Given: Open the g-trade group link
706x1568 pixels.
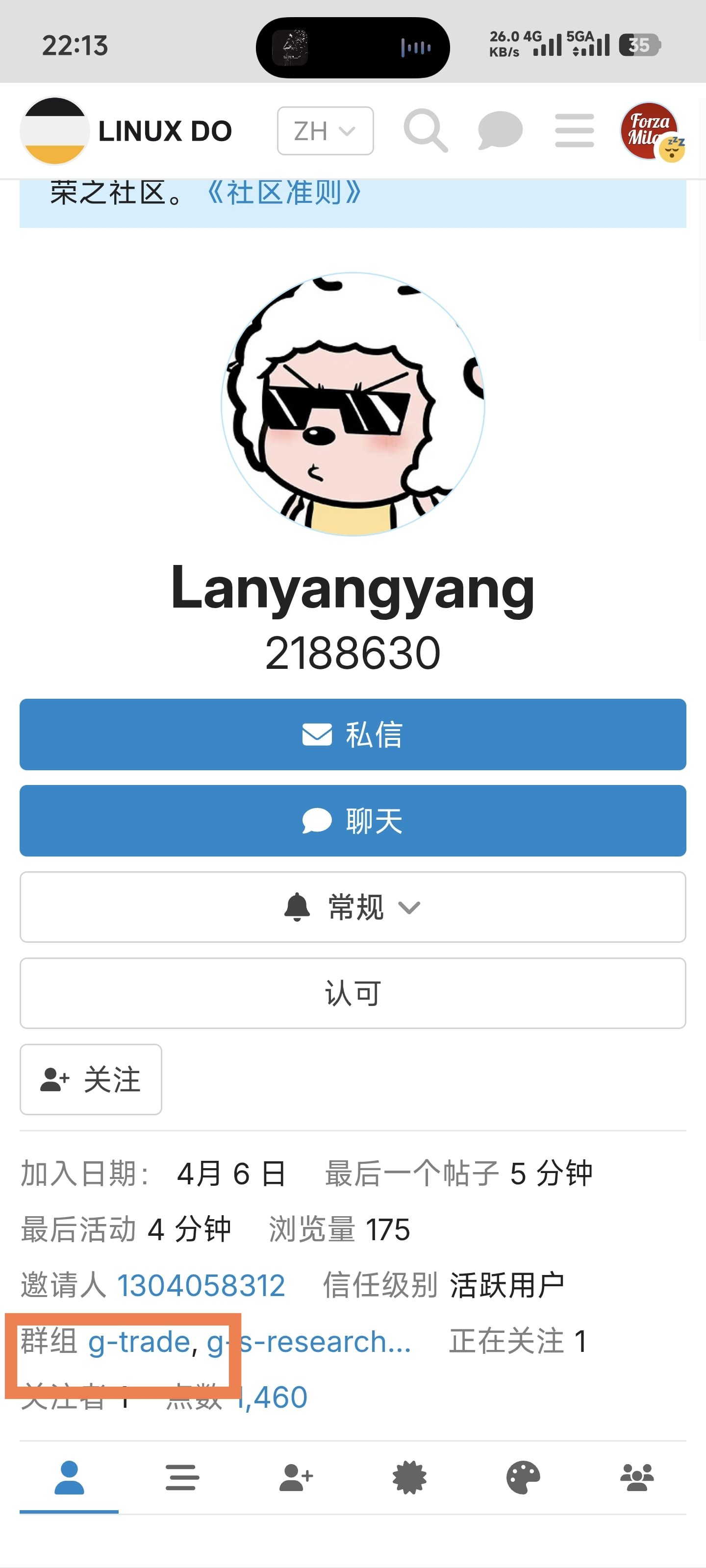Looking at the screenshot, I should coord(140,1342).
